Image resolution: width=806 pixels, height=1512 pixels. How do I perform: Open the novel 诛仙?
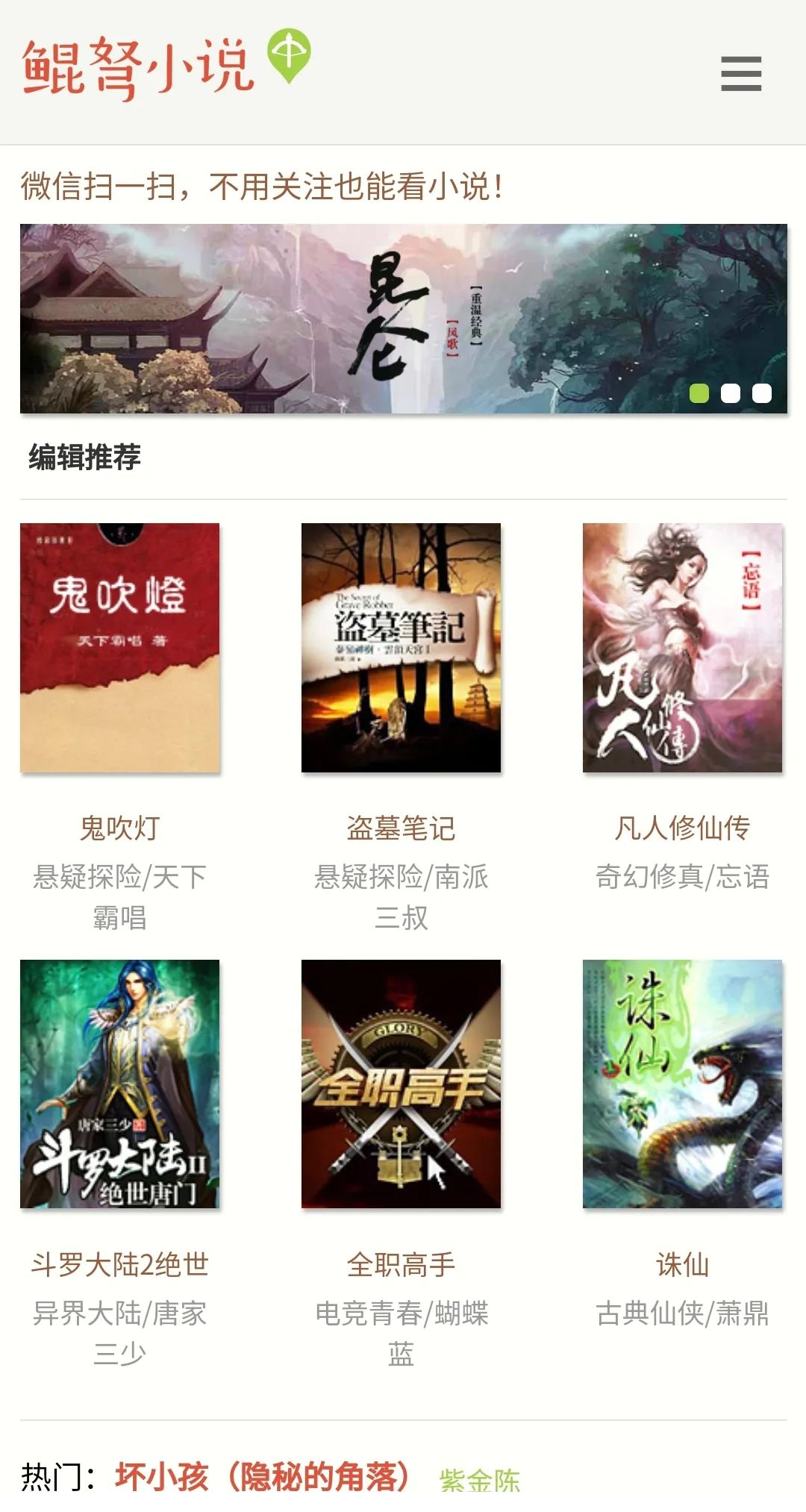tap(682, 1084)
